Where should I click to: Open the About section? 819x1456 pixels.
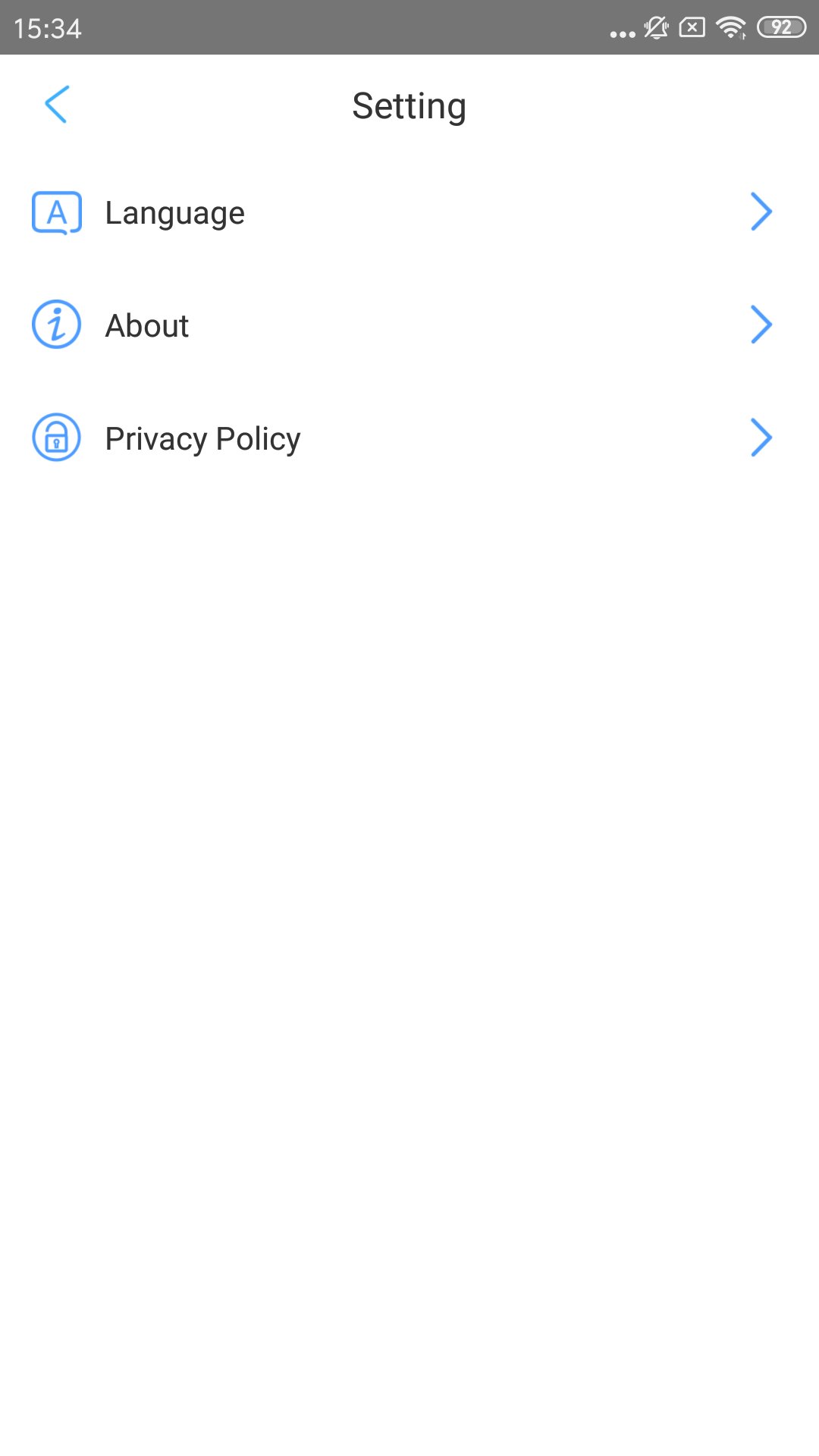tap(147, 326)
